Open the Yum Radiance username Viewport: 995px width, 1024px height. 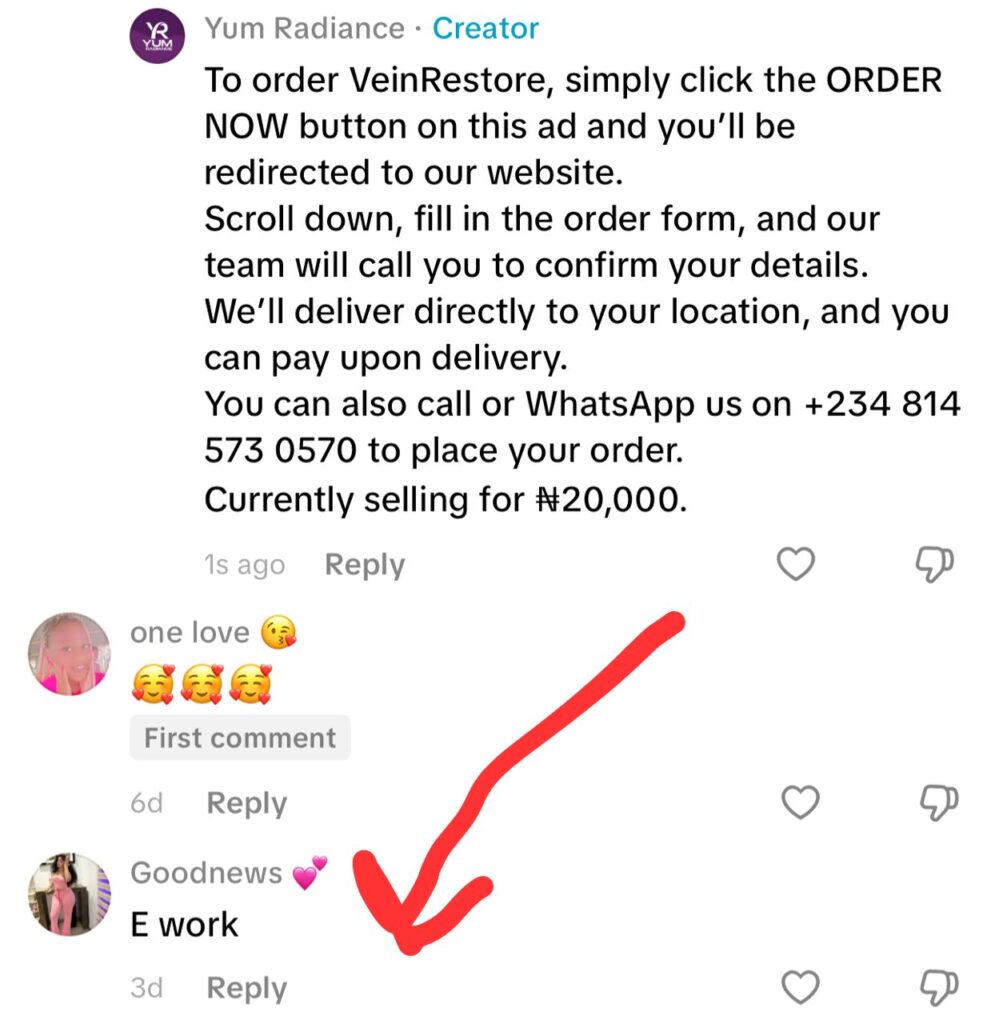[x=304, y=29]
